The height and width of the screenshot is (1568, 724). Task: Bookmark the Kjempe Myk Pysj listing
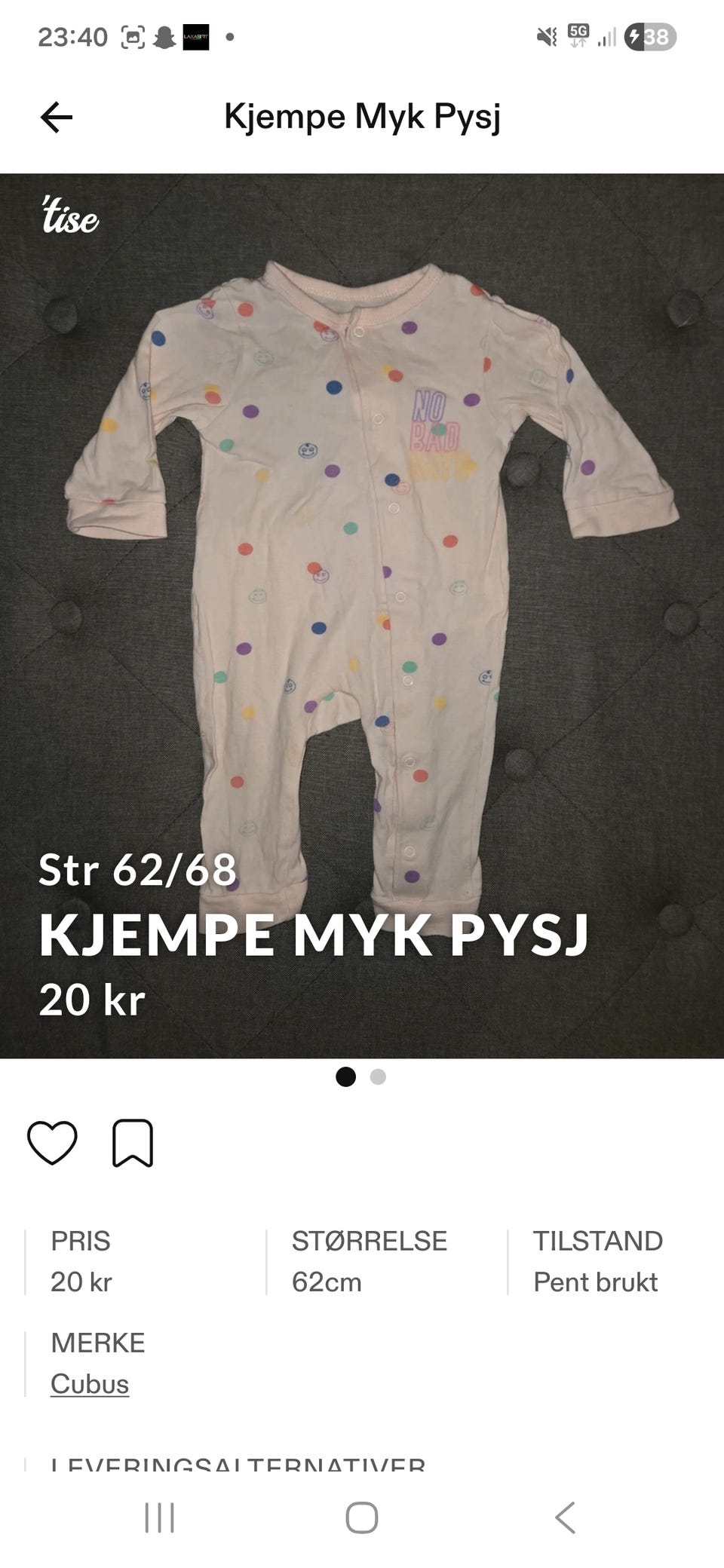pos(133,1143)
